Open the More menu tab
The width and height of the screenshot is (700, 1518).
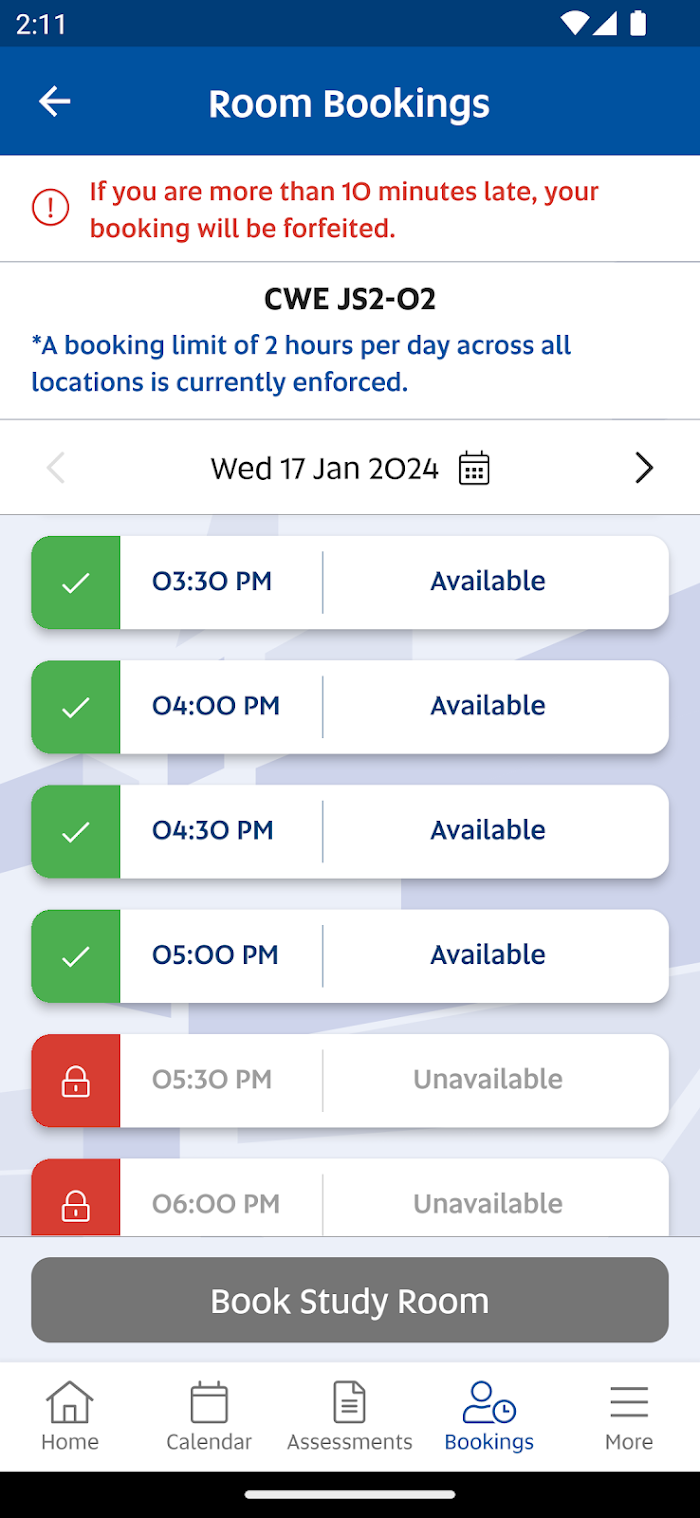(629, 1416)
